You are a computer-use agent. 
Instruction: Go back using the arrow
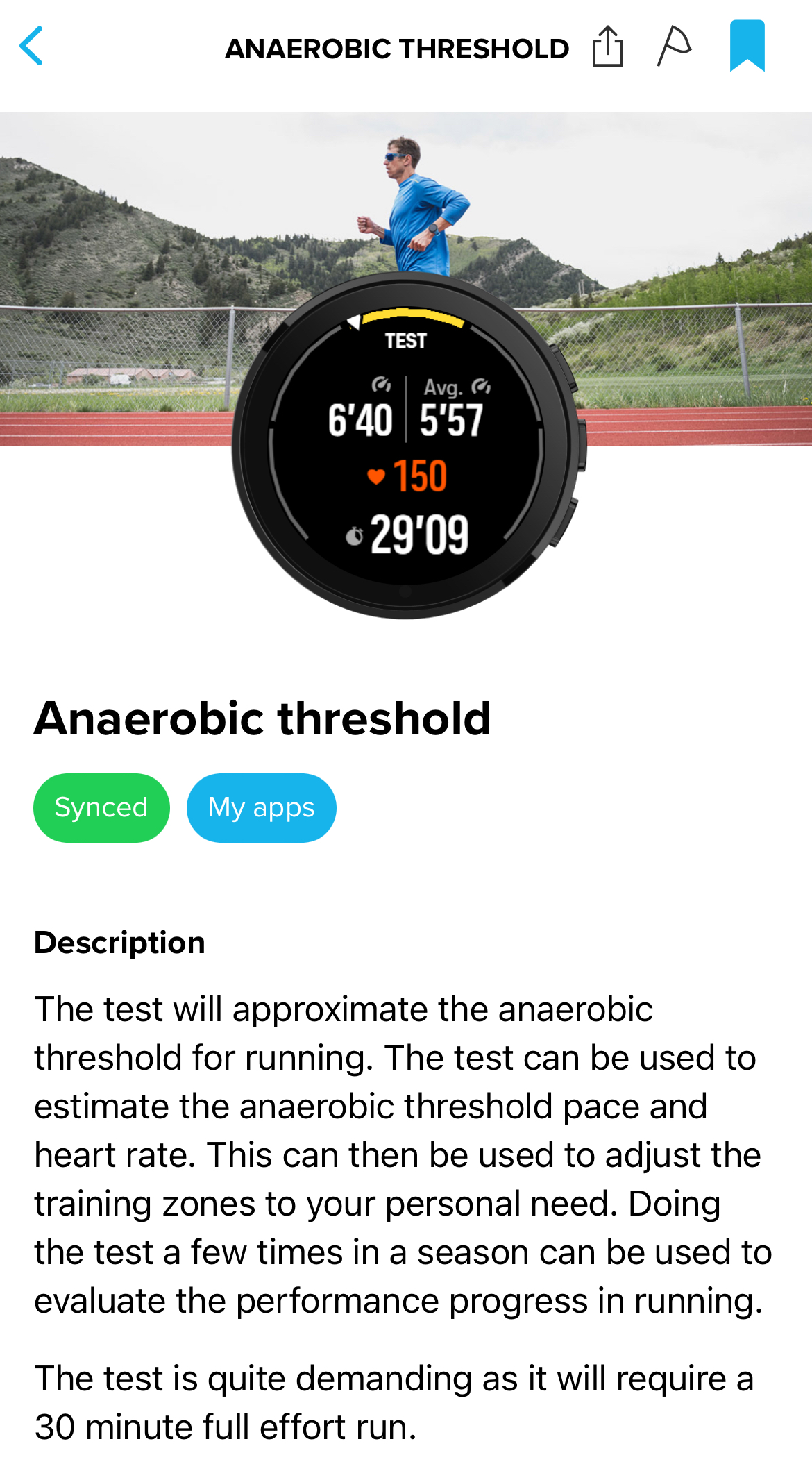pyautogui.click(x=32, y=47)
